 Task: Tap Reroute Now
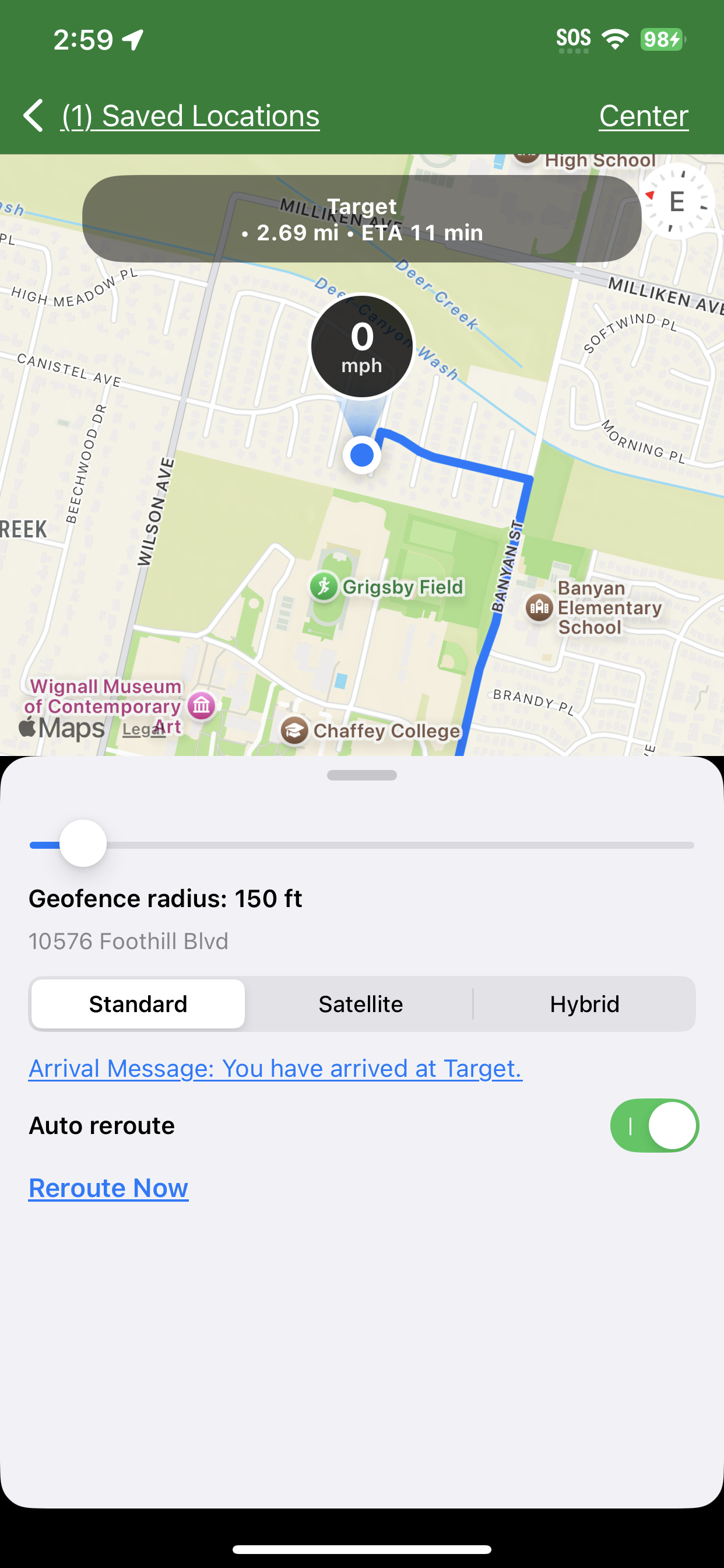pyautogui.click(x=108, y=1188)
